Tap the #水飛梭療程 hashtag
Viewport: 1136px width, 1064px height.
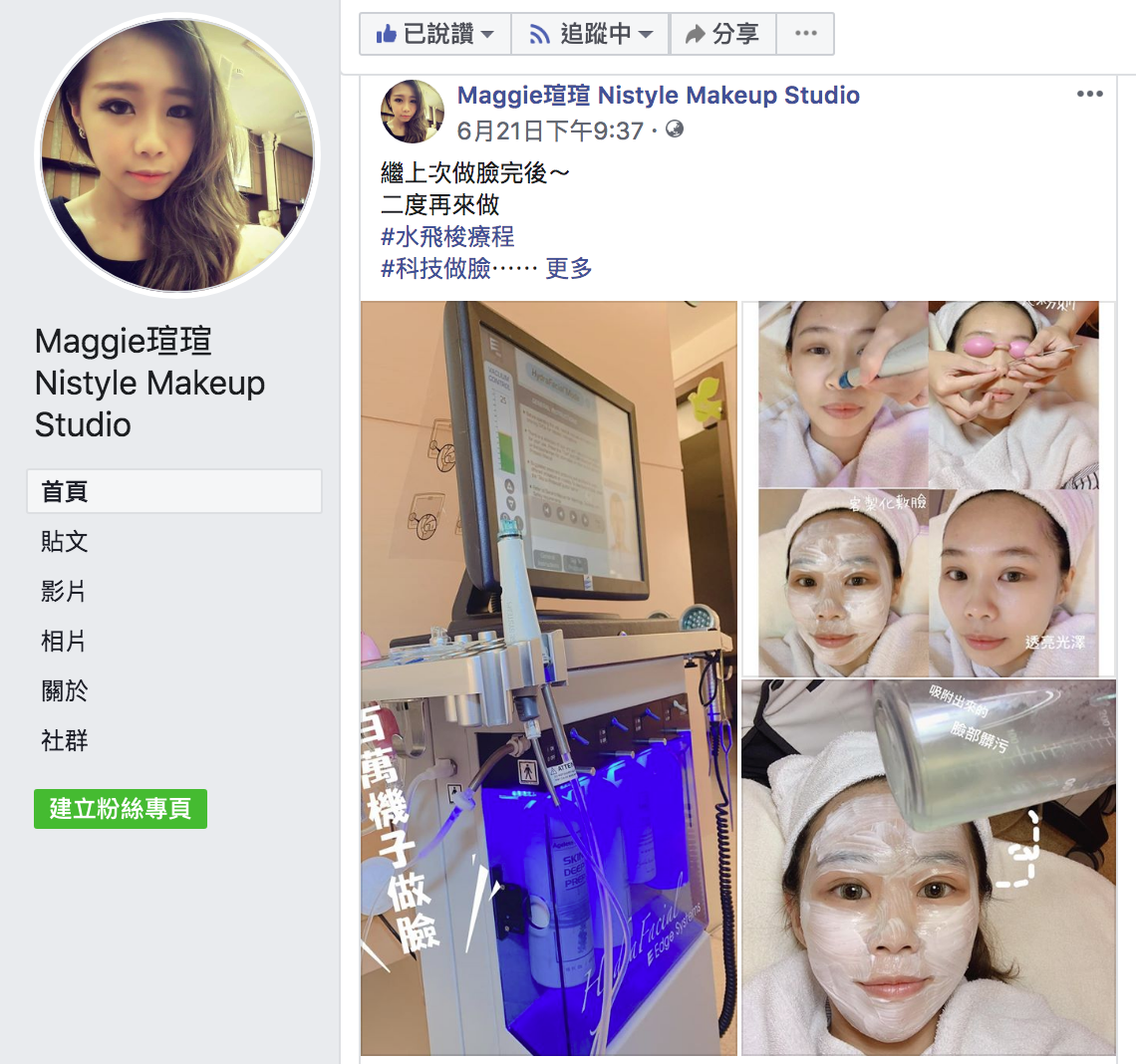[x=447, y=237]
